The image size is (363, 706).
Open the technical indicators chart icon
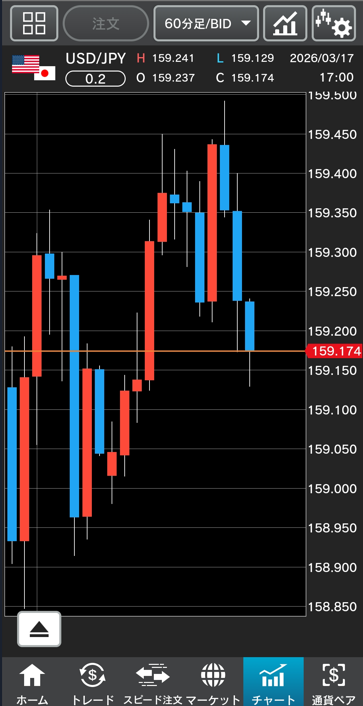click(x=285, y=23)
